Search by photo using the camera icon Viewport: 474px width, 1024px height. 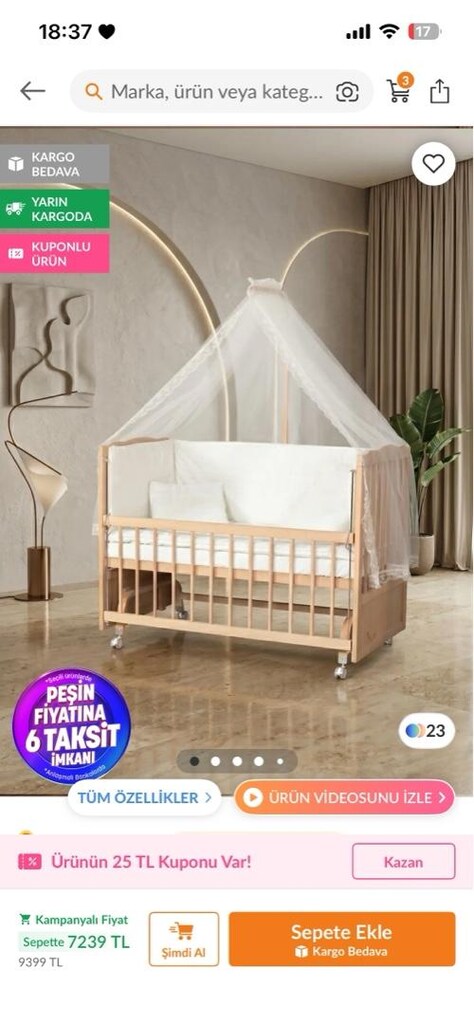point(347,92)
